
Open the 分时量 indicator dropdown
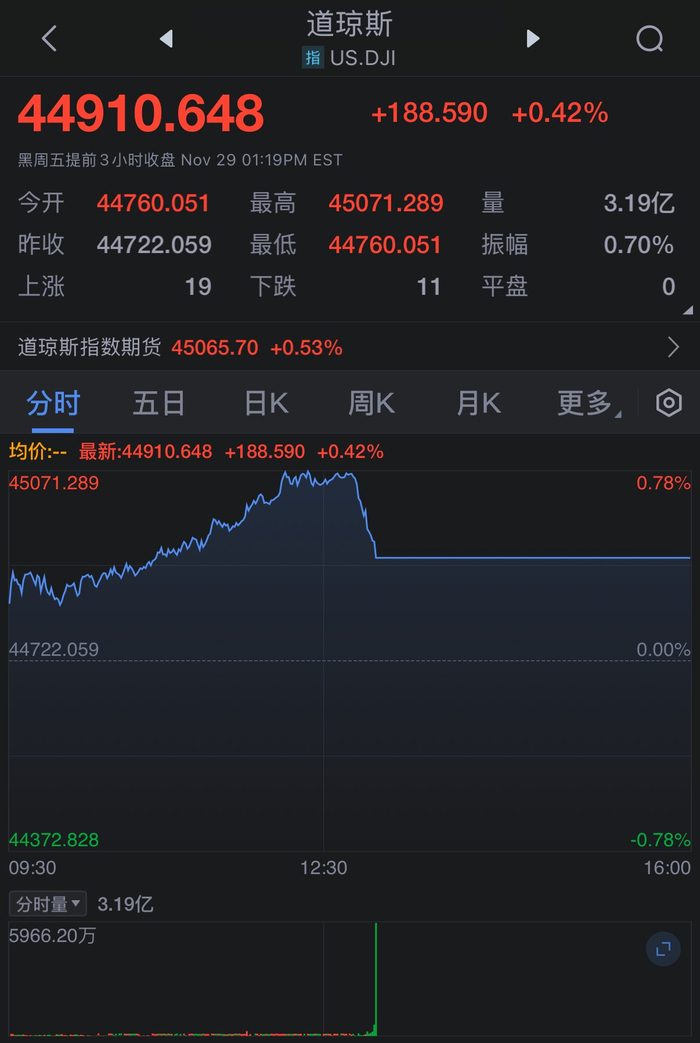pos(48,904)
